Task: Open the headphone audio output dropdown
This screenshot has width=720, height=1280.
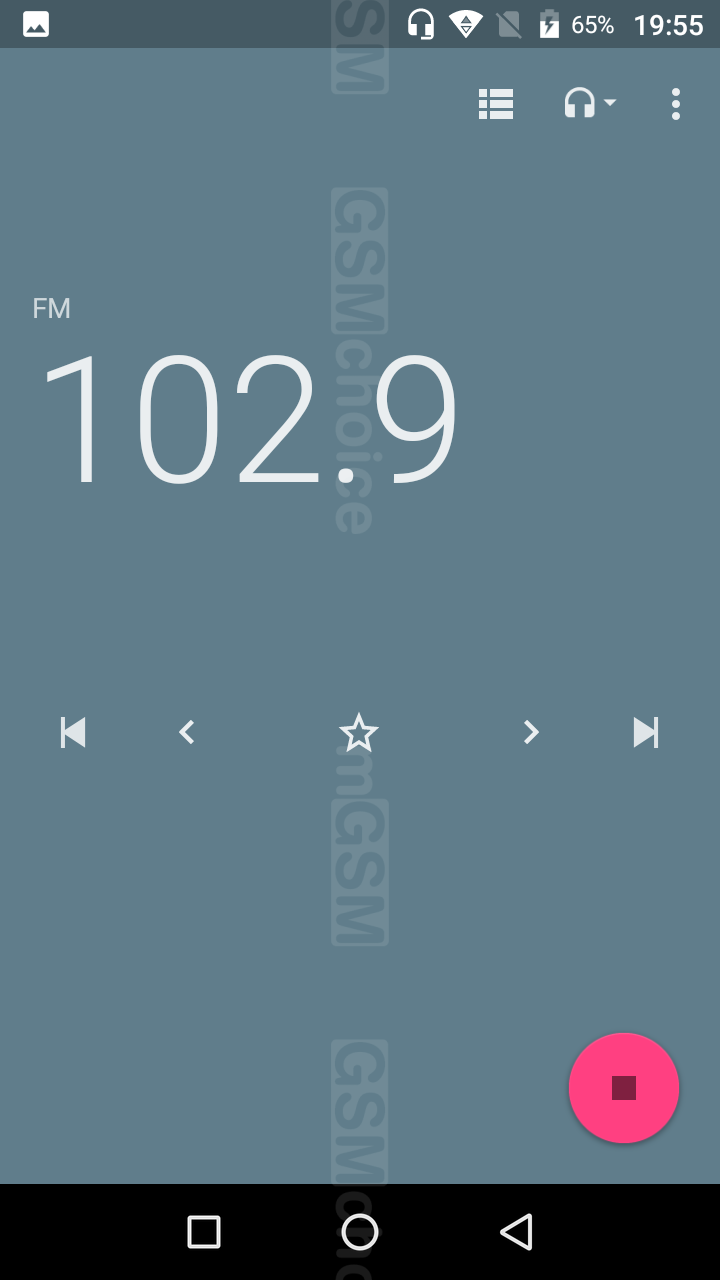Action: [590, 103]
